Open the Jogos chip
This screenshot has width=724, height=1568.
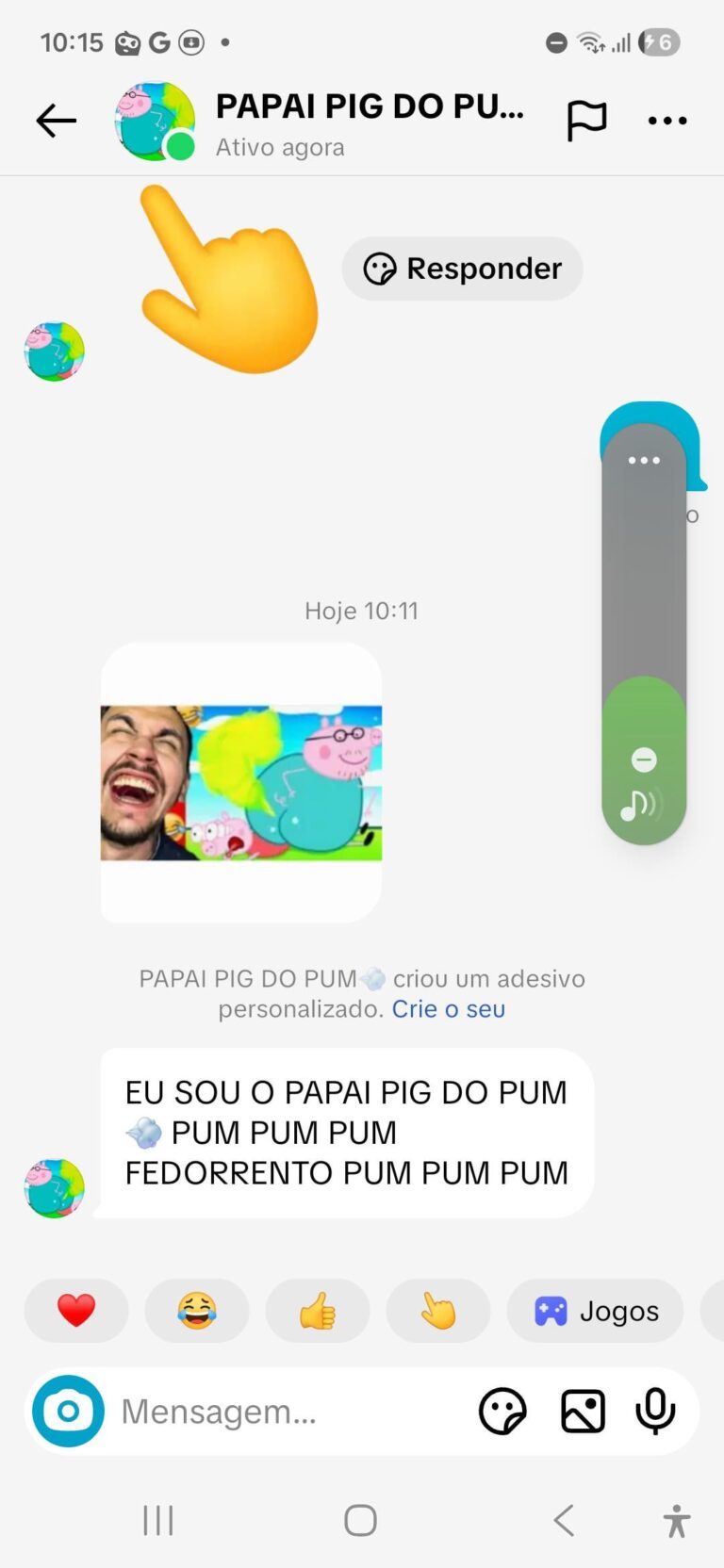[x=596, y=1311]
